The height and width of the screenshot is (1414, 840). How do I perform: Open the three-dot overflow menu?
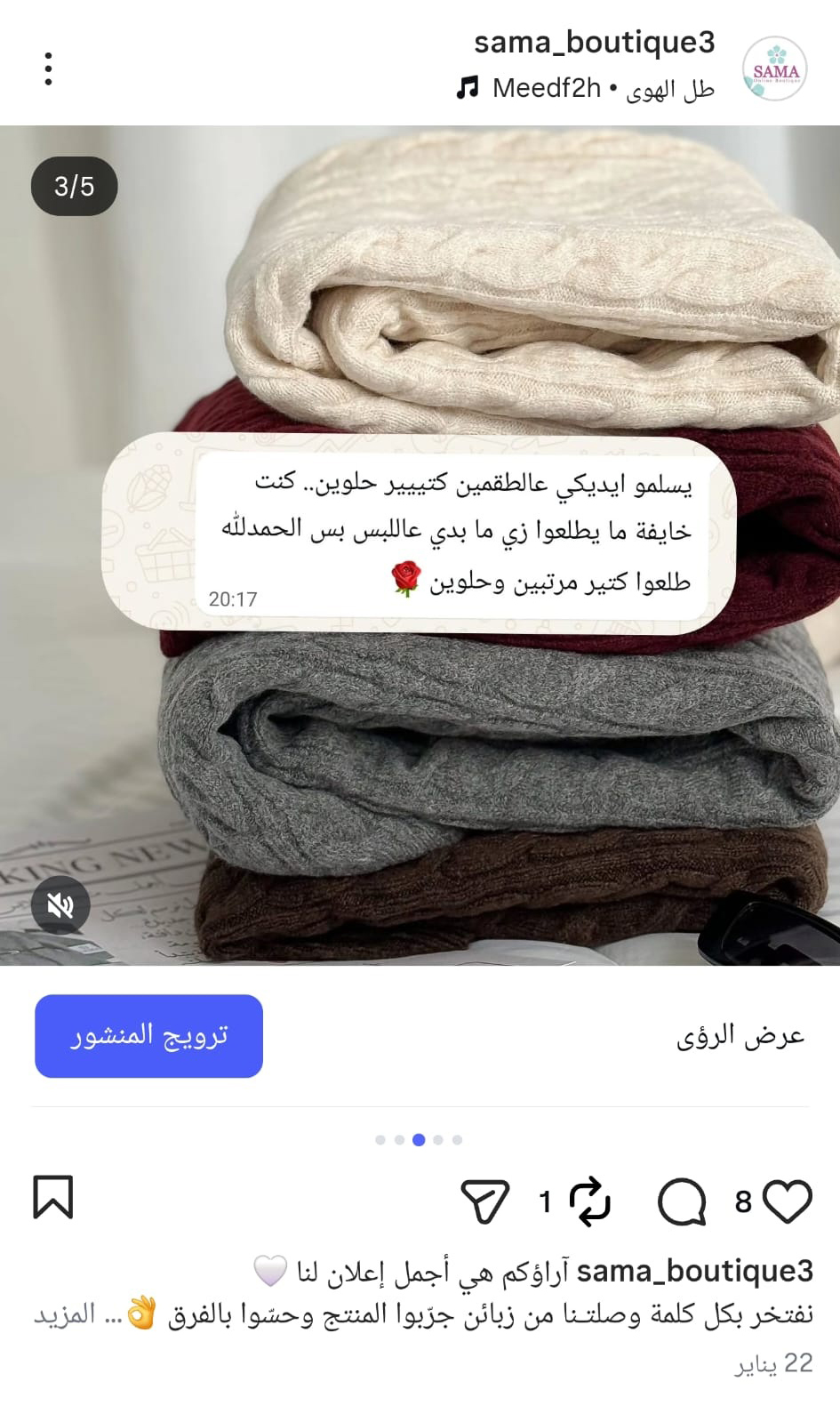[48, 68]
